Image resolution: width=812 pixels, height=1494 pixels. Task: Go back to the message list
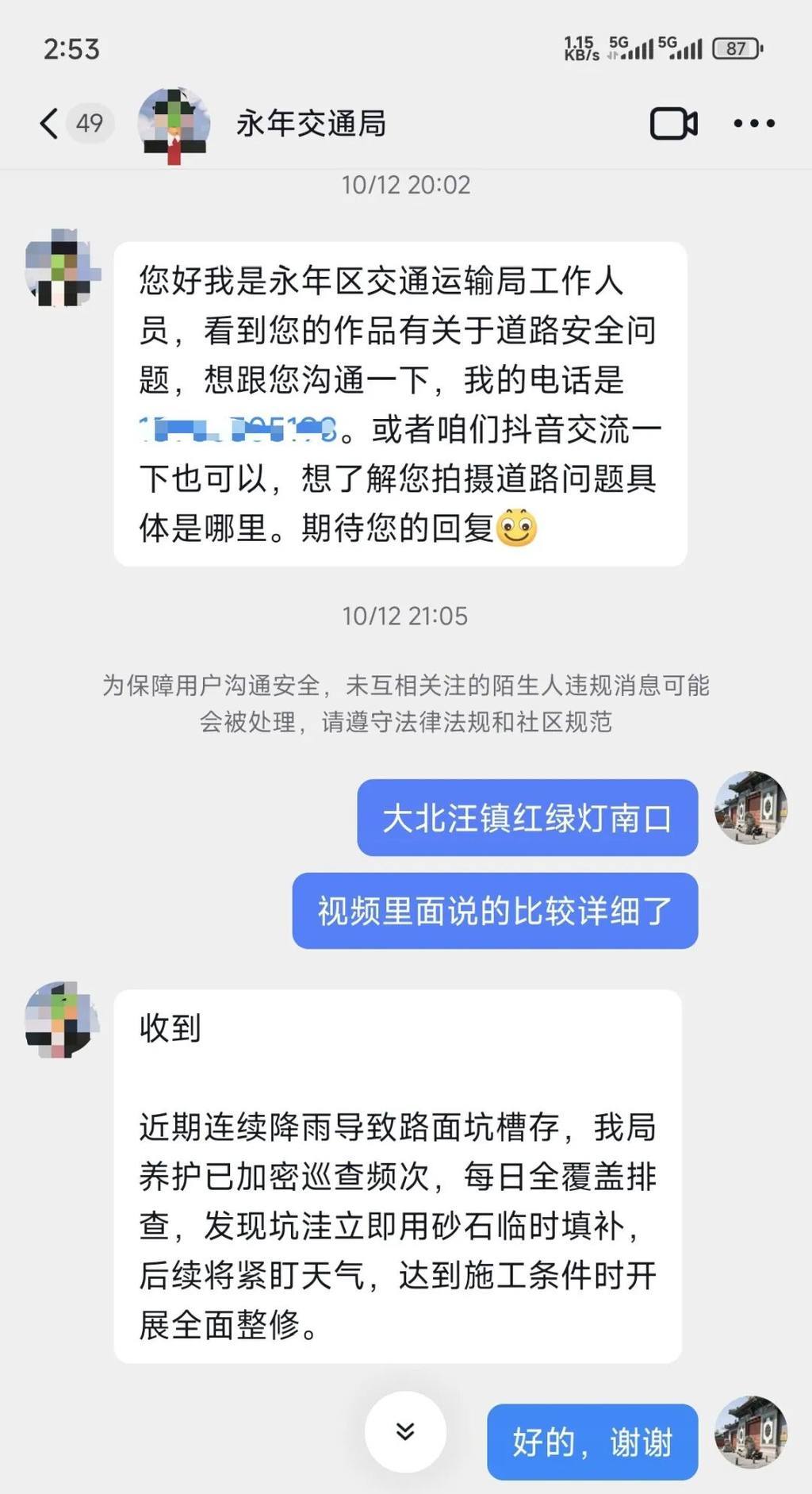pos(49,124)
